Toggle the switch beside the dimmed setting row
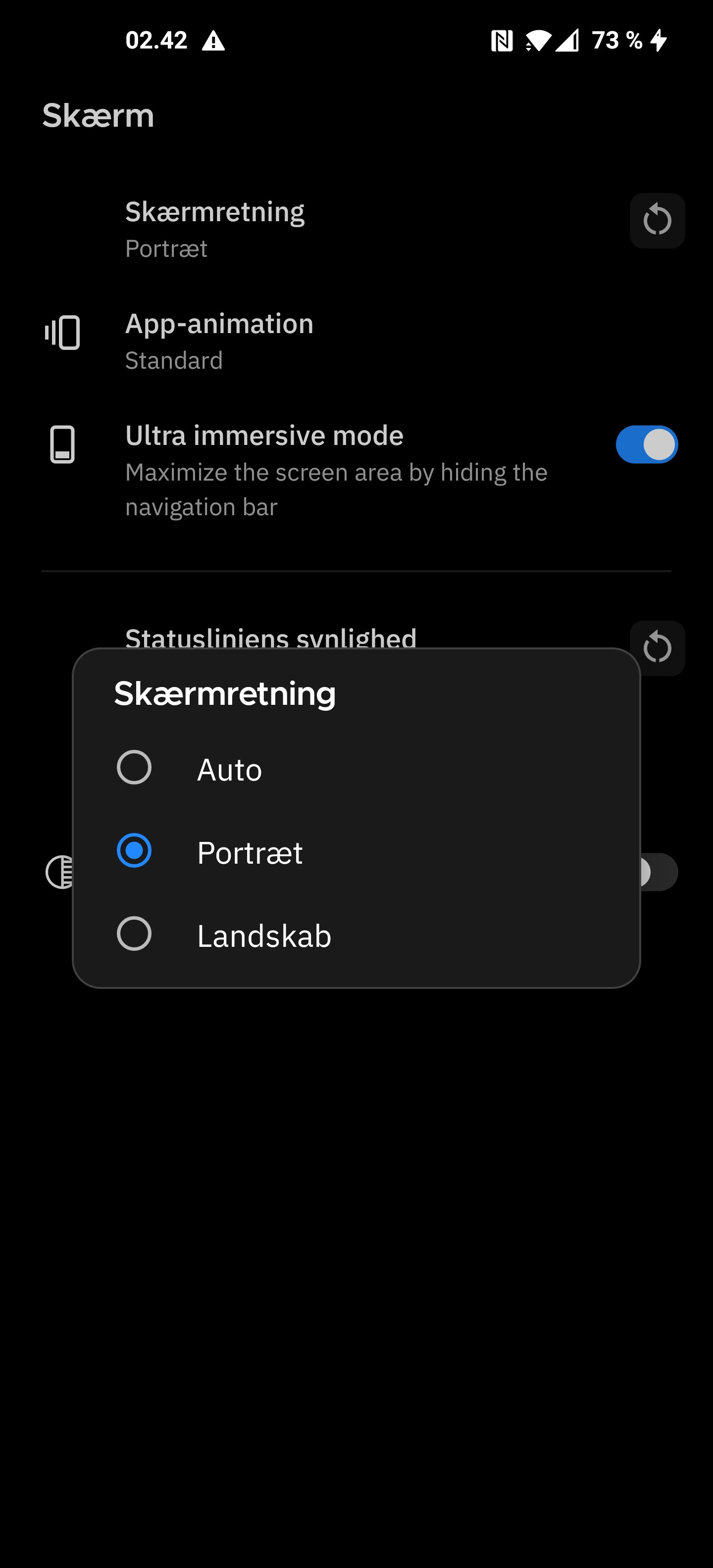Screen dimensions: 713x1568 [657, 872]
